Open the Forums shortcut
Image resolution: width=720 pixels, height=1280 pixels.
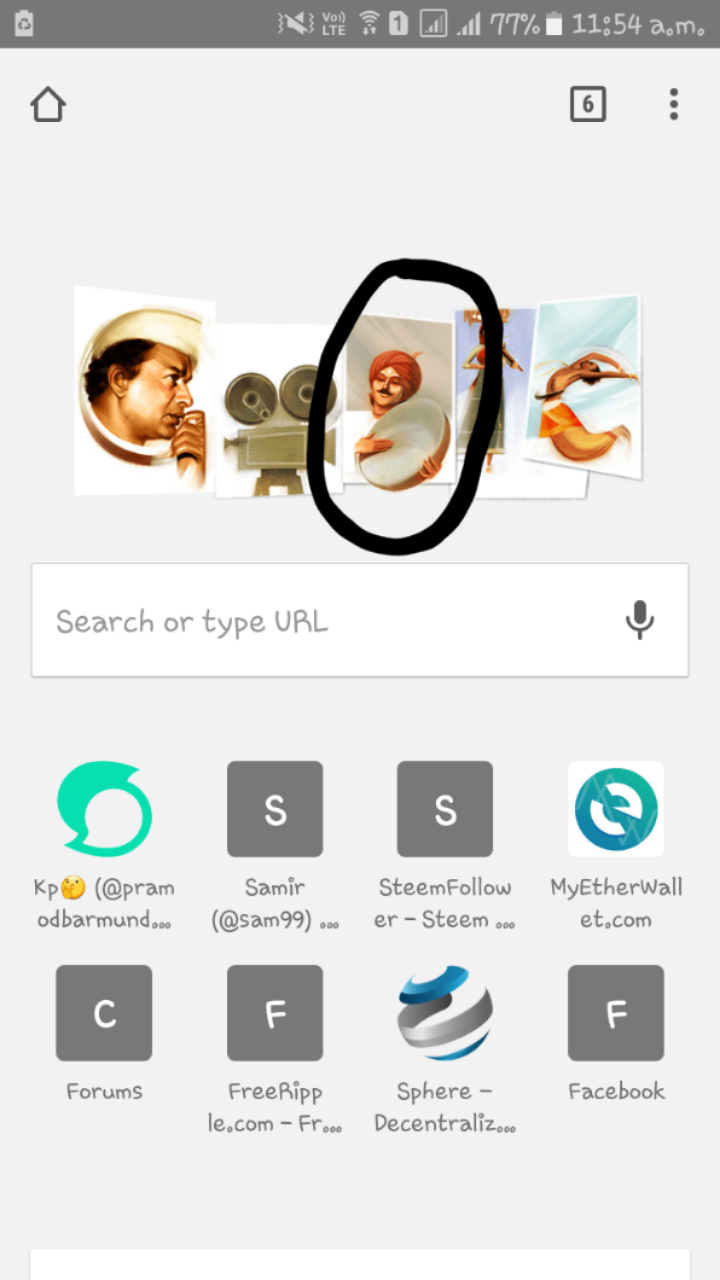(x=104, y=1013)
